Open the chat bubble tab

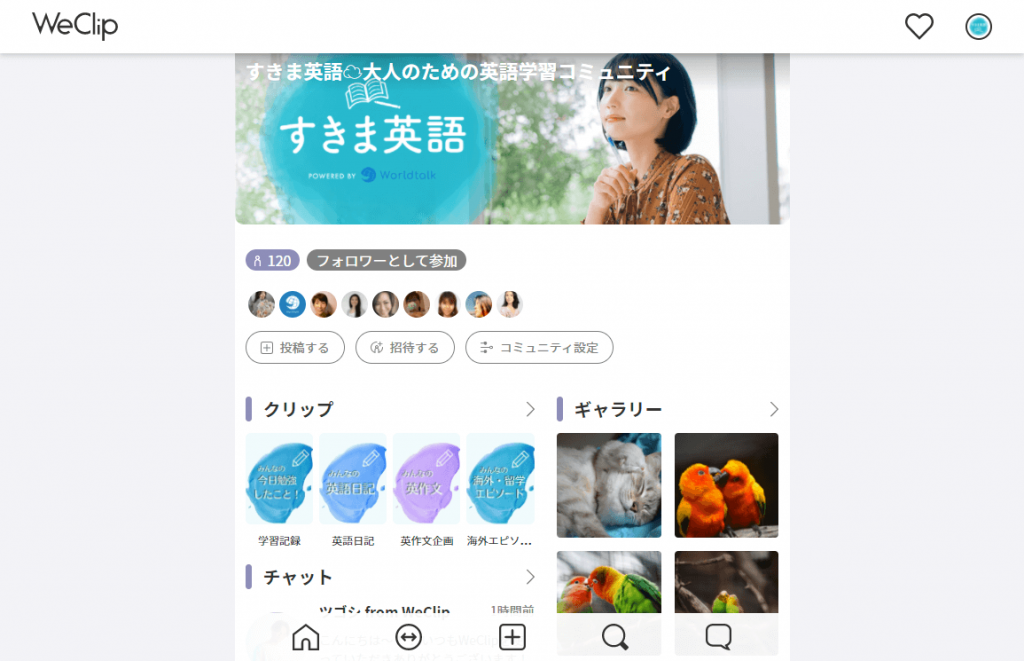[718, 637]
